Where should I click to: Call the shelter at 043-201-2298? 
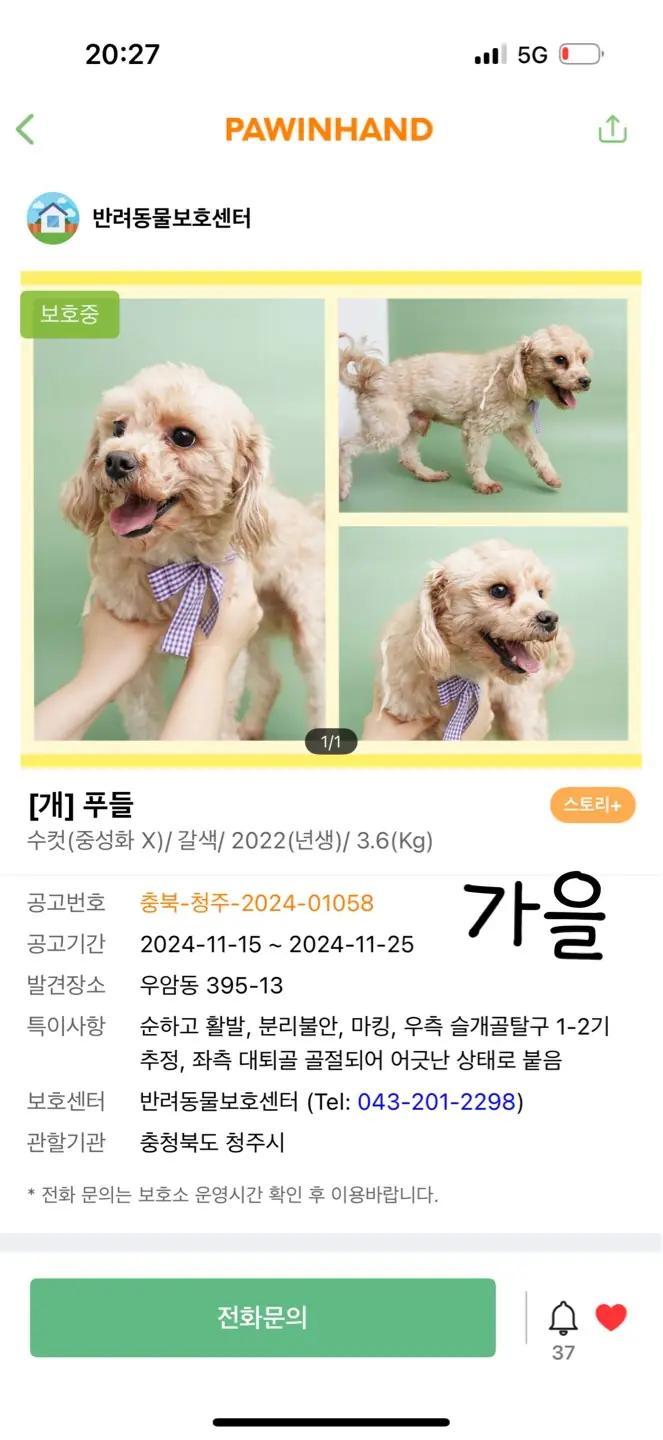(x=436, y=1102)
